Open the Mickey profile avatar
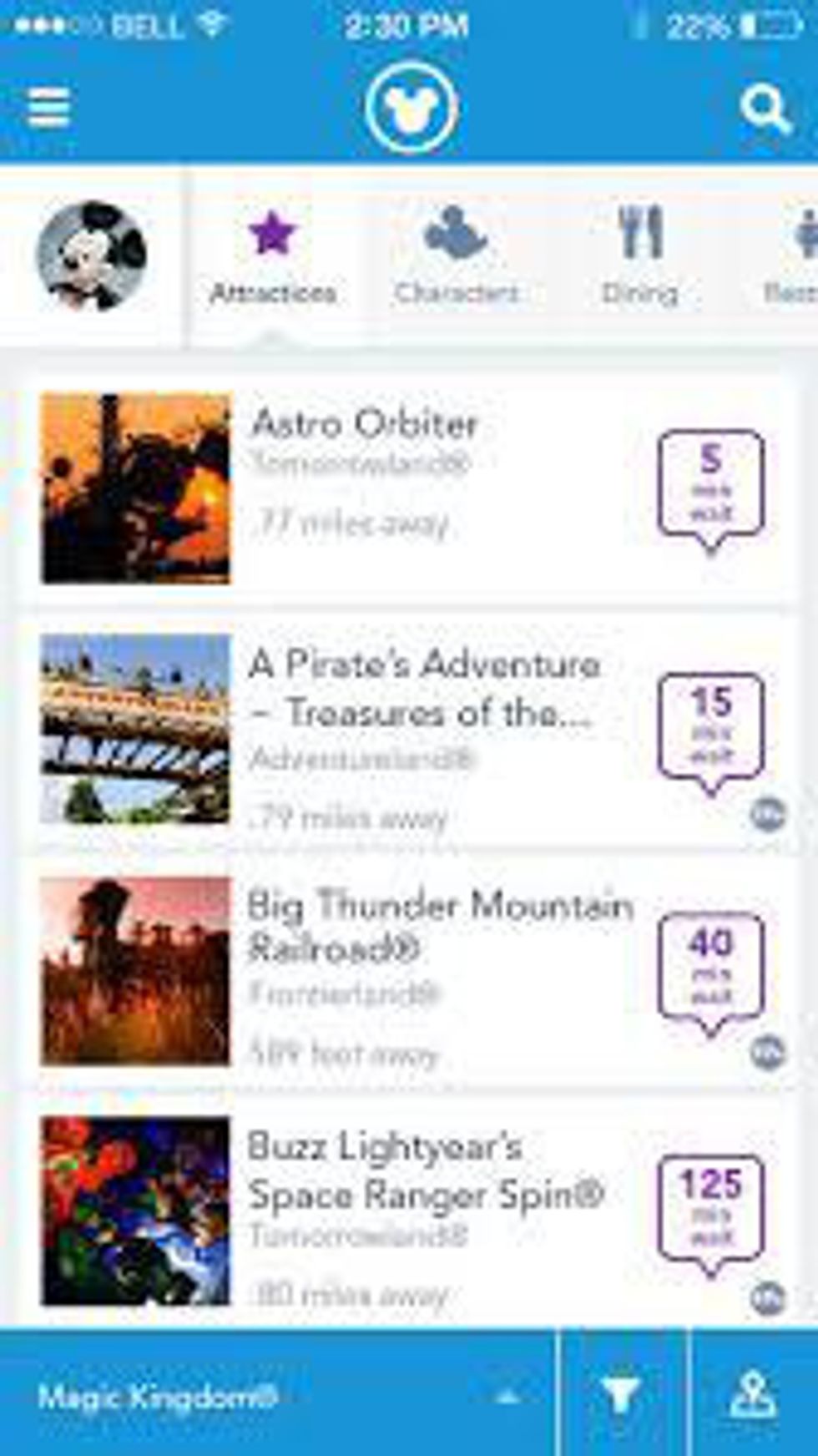This screenshot has height=1456, width=818. click(x=92, y=256)
